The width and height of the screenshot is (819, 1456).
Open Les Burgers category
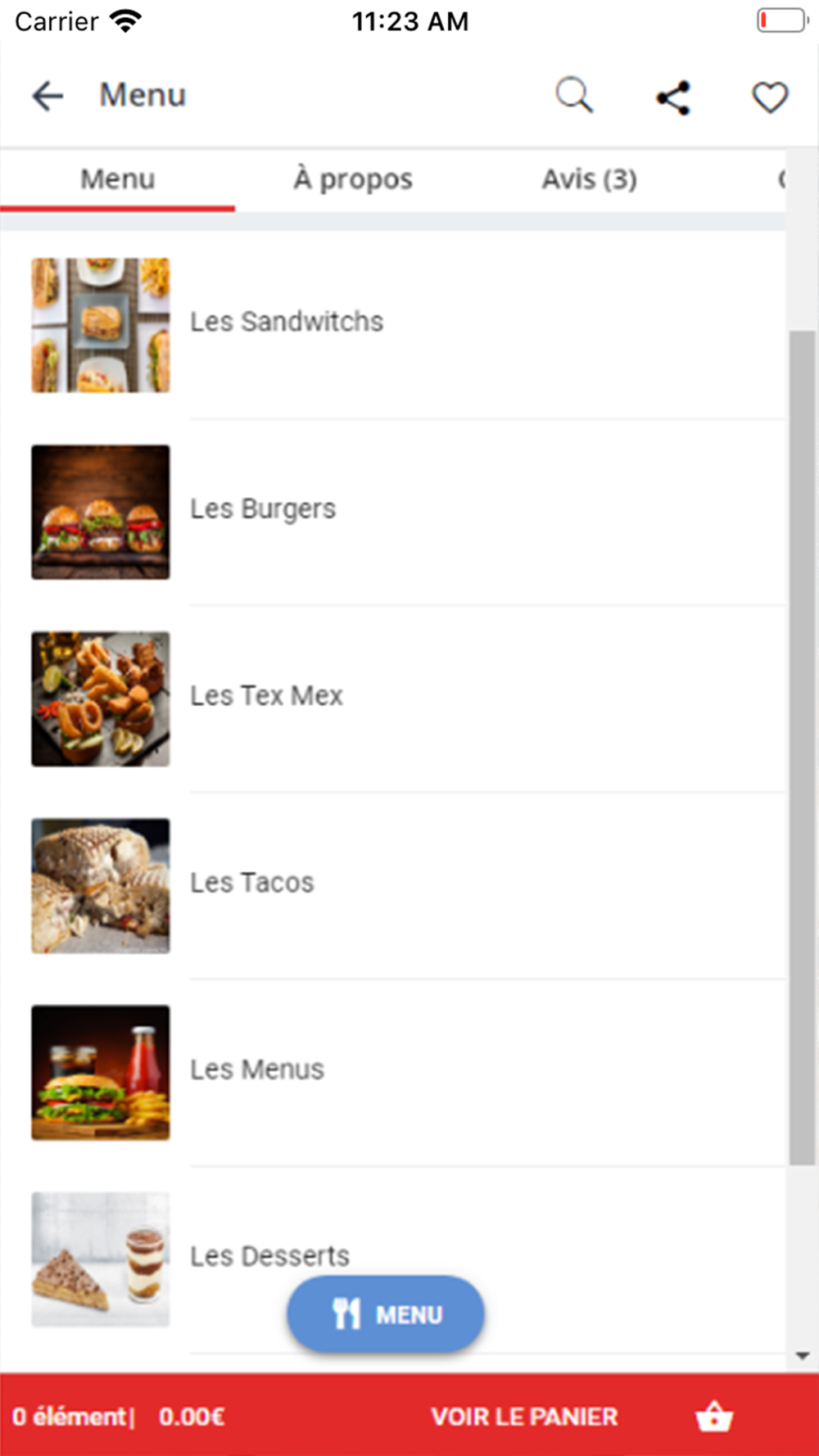[263, 509]
